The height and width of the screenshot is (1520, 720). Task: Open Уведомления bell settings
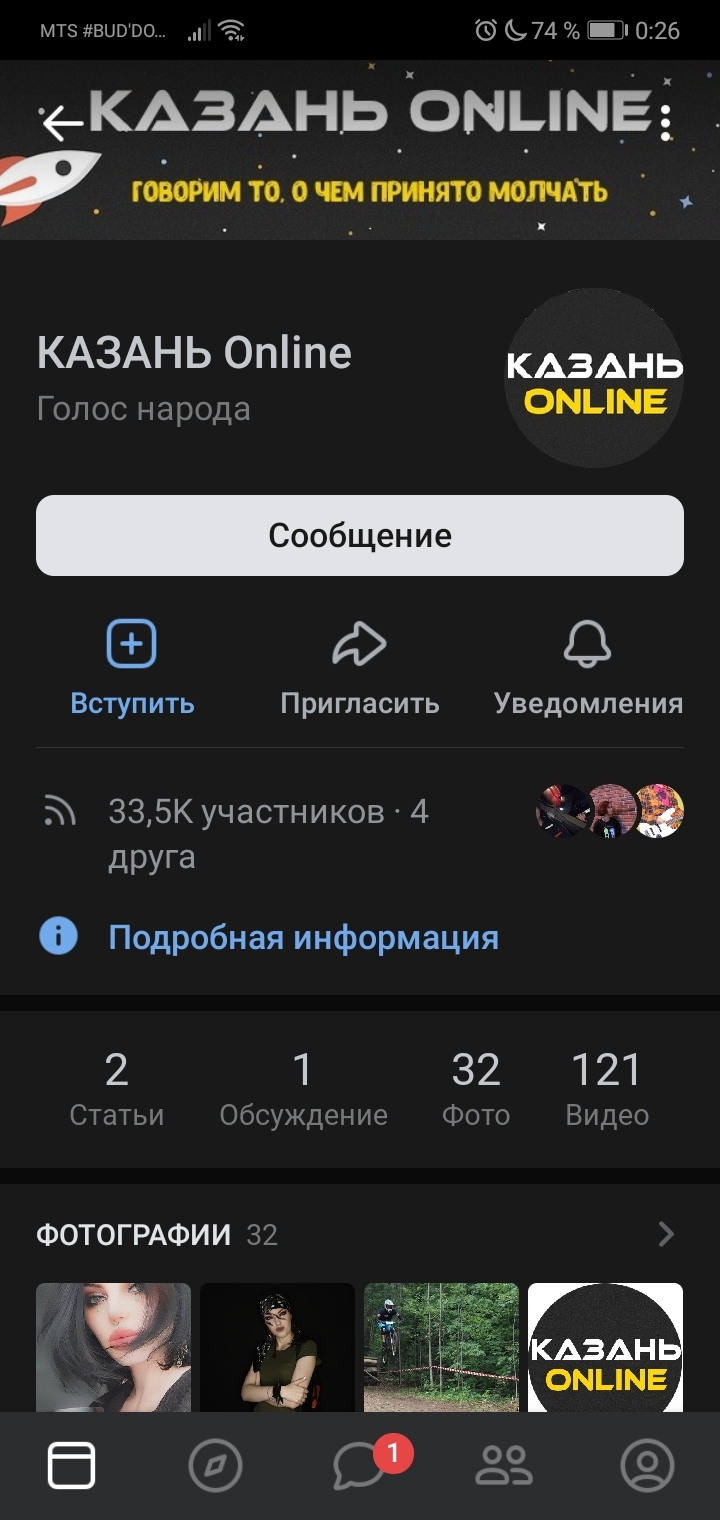[x=588, y=667]
